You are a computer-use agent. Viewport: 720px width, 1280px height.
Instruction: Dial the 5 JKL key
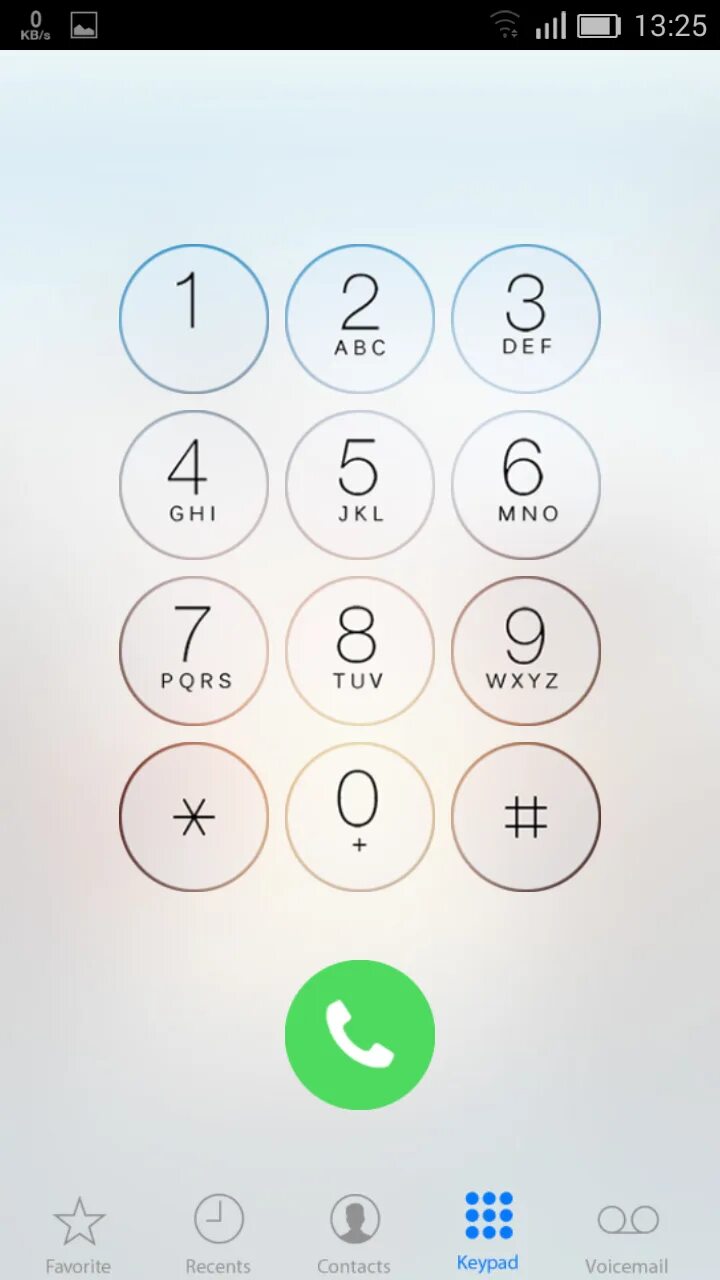coord(360,485)
